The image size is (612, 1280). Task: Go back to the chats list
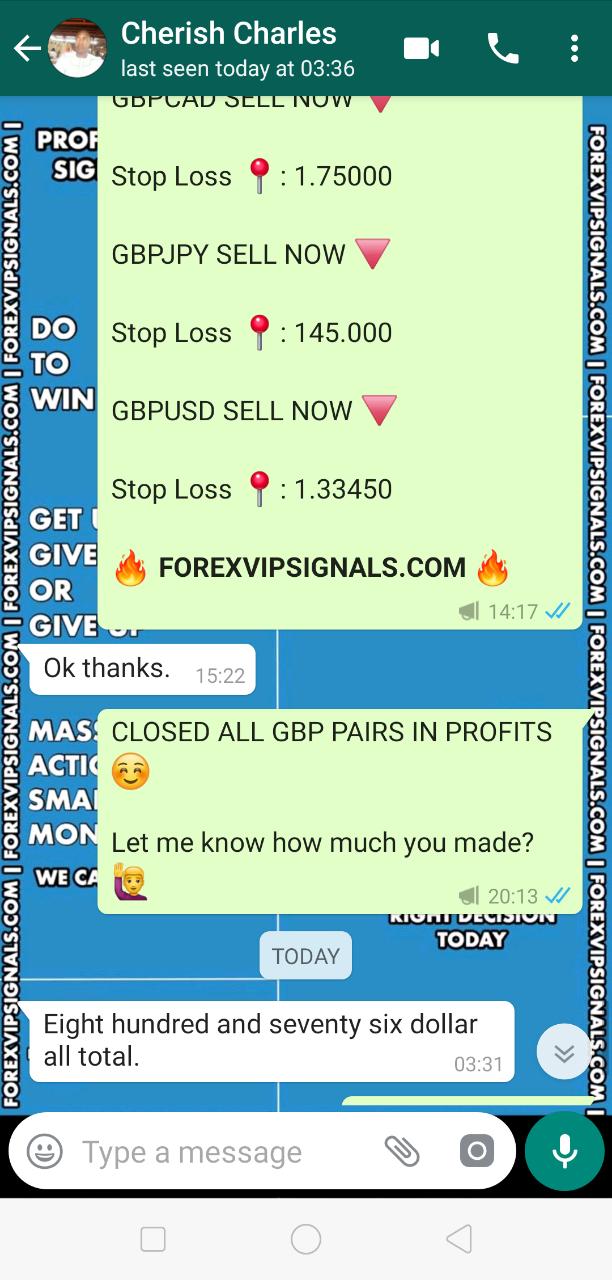[26, 48]
